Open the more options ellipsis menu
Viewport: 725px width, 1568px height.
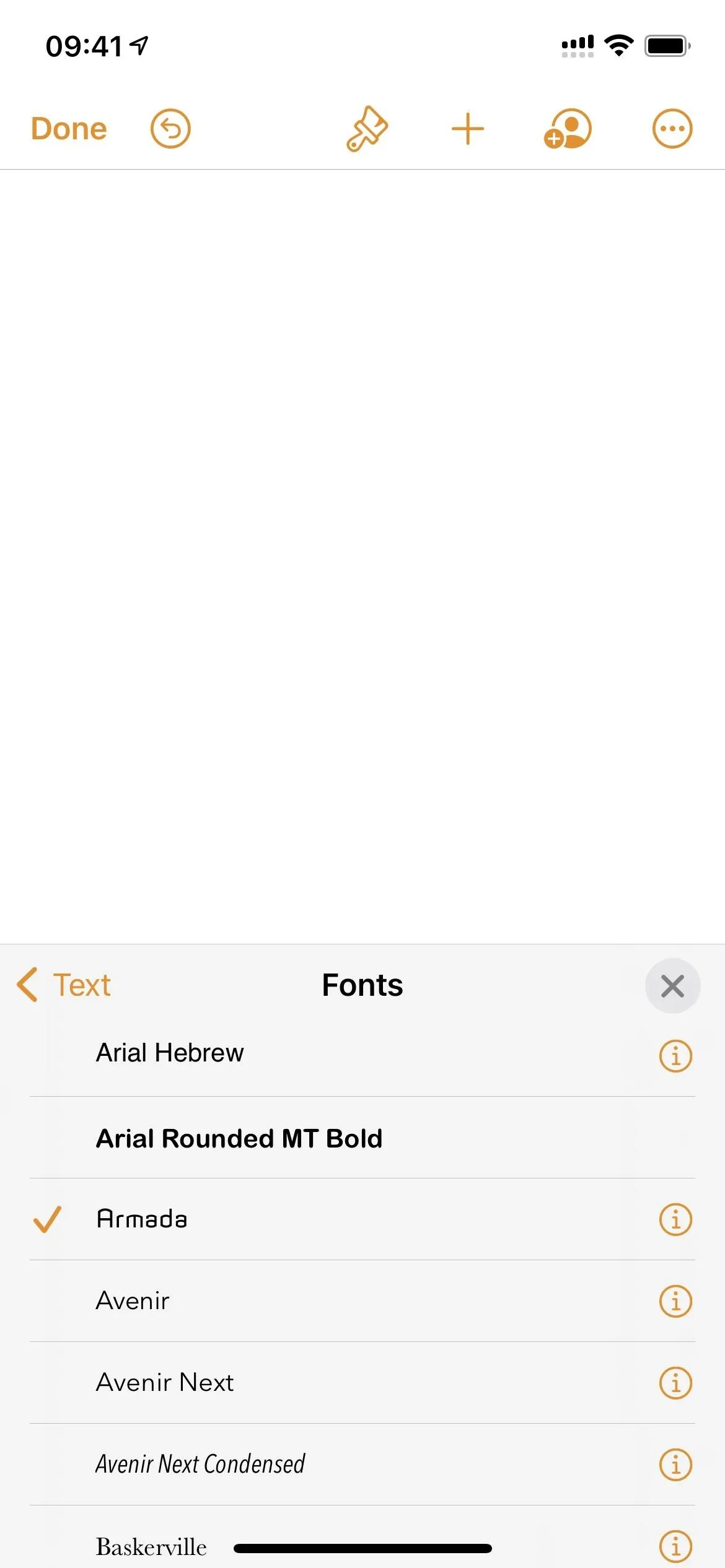[x=672, y=129]
